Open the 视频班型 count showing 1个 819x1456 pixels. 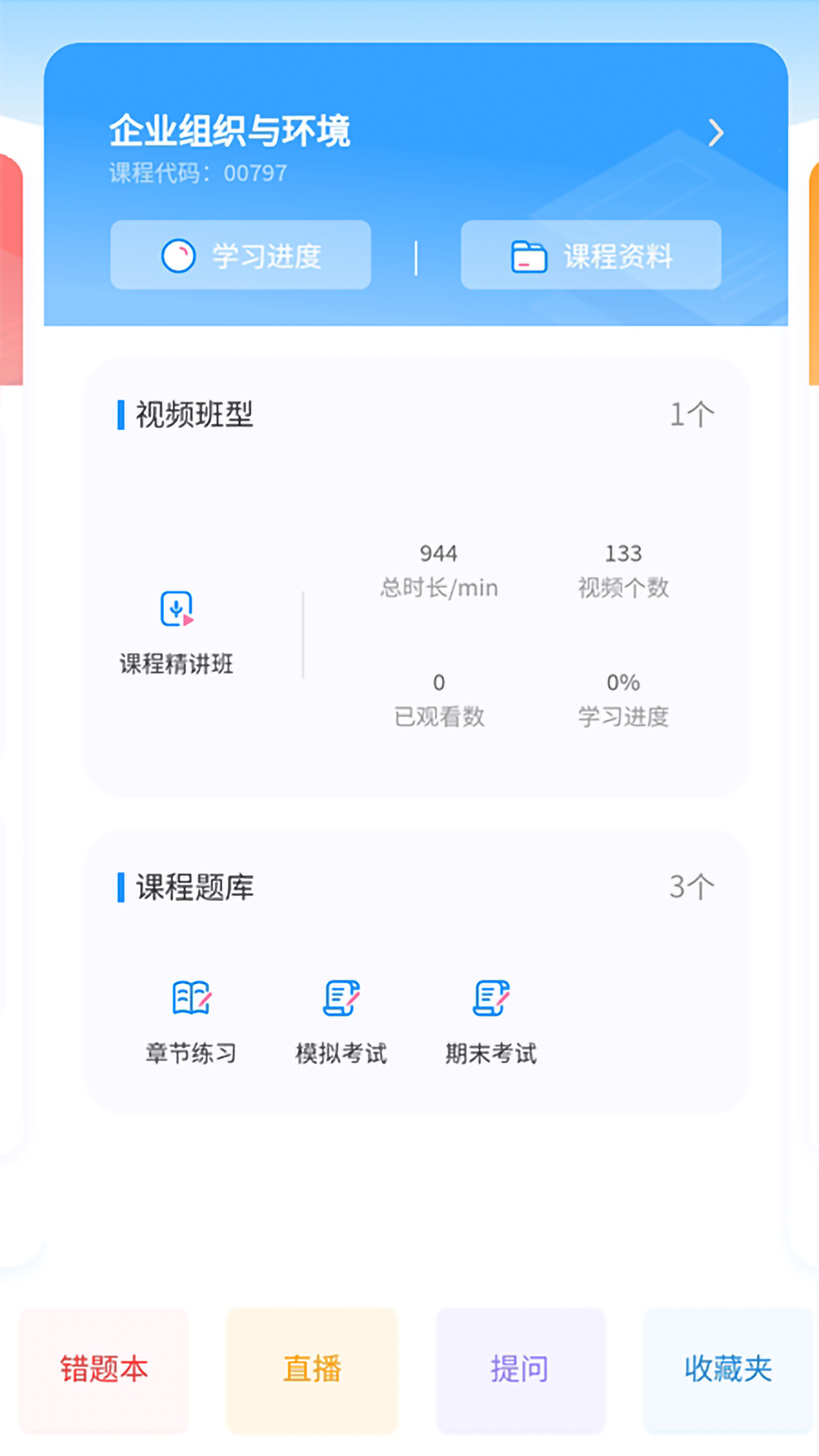tap(692, 414)
